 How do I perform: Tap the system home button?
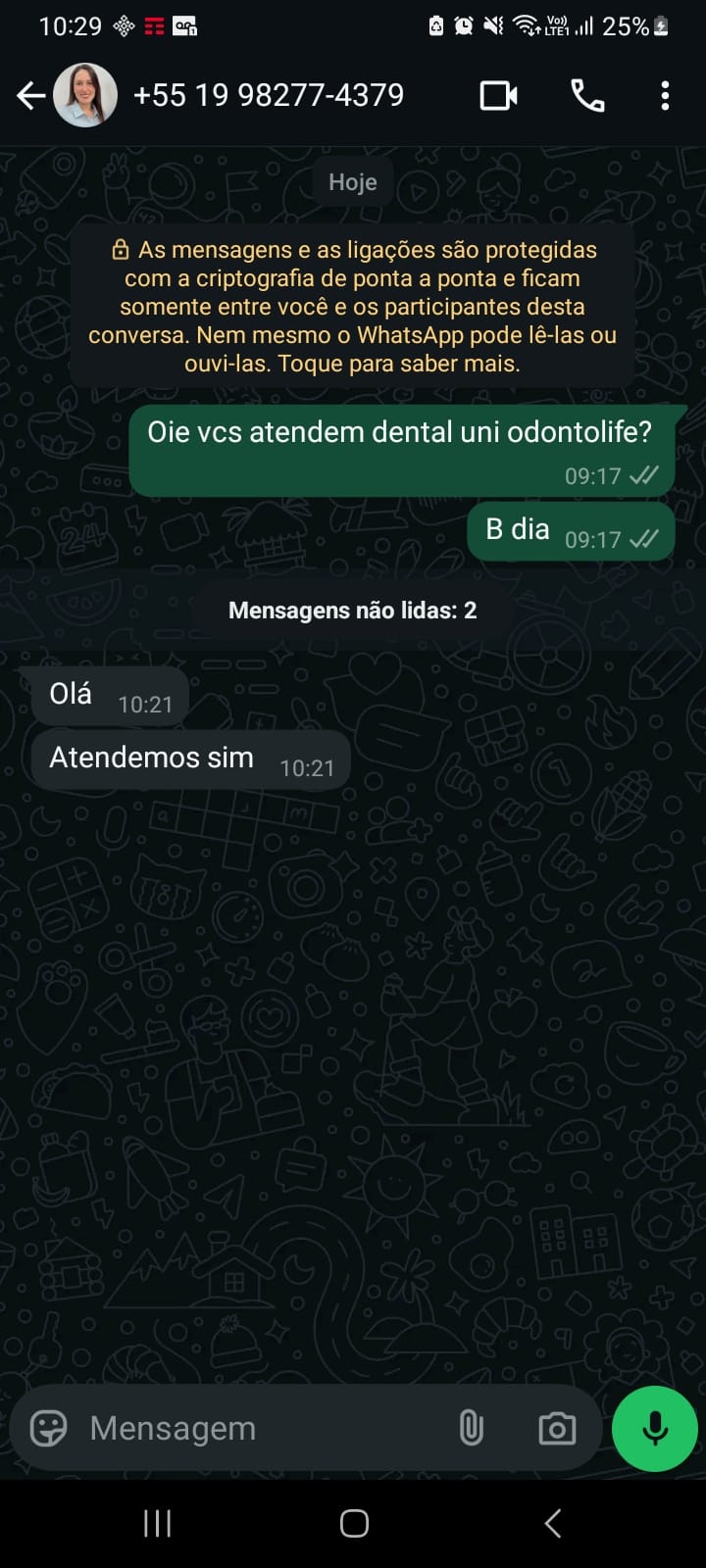tap(354, 1523)
